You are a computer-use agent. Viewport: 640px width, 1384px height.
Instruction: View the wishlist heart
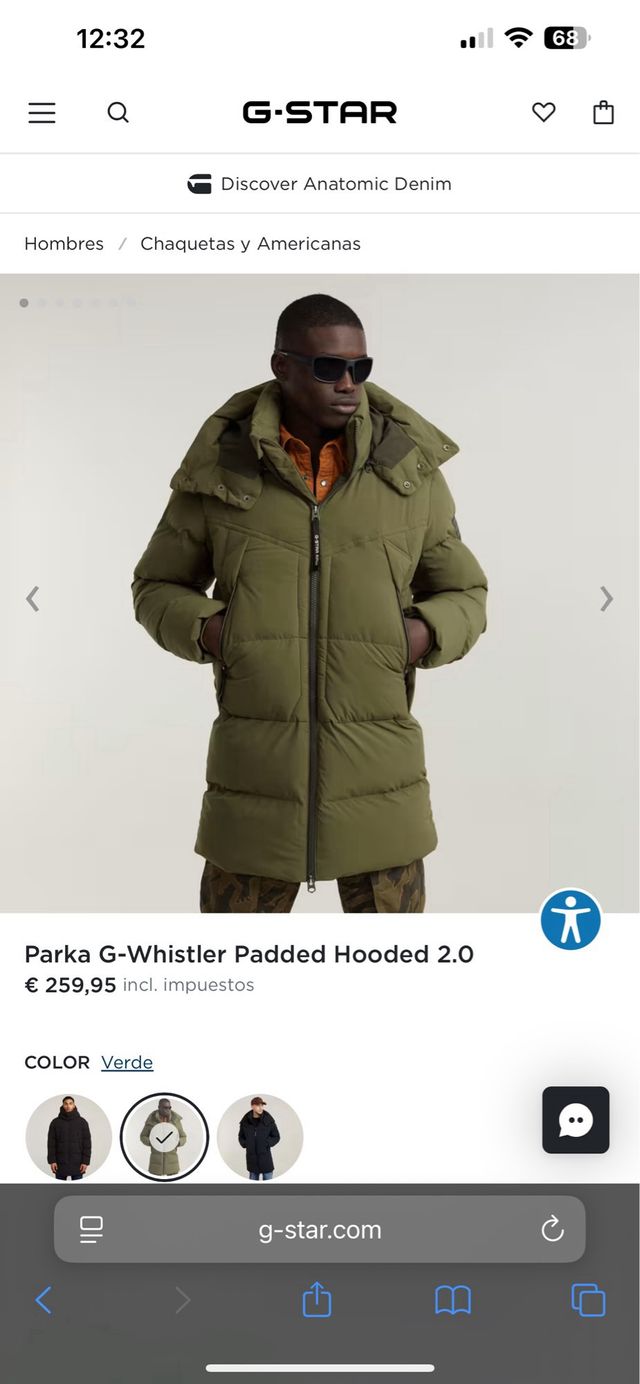tap(543, 113)
